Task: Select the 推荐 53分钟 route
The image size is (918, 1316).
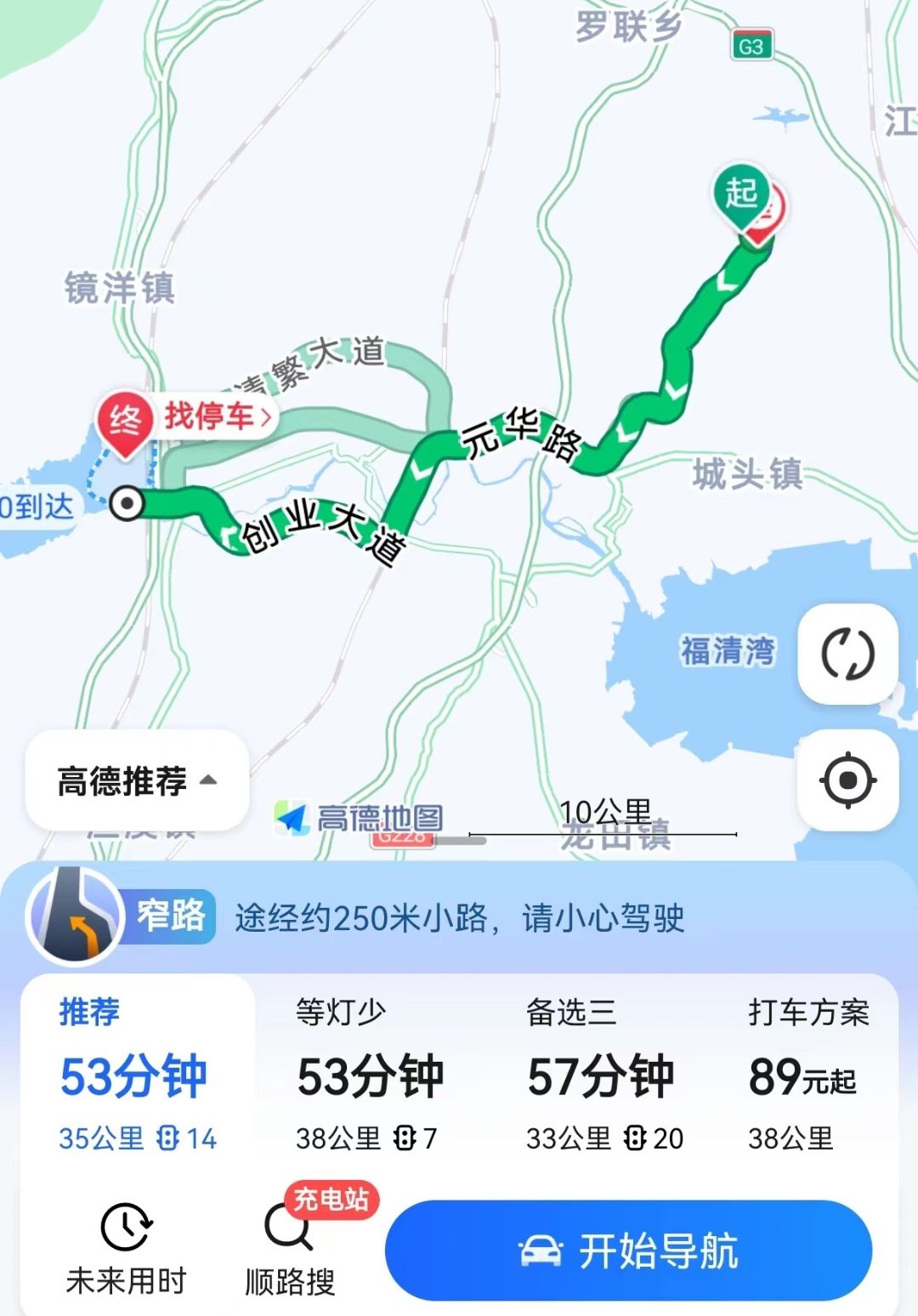Action: pos(136,1075)
